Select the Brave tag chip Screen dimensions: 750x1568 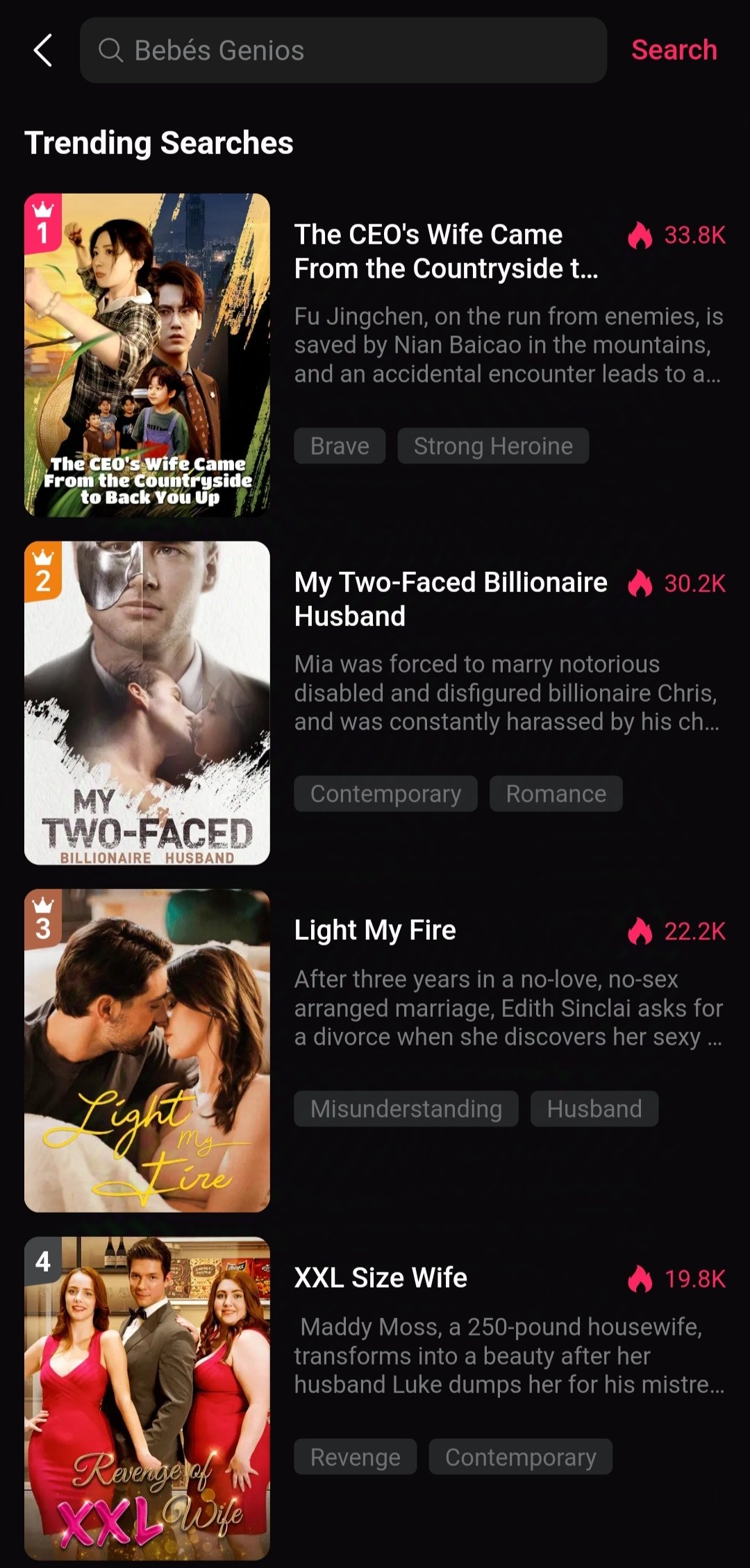click(x=340, y=446)
